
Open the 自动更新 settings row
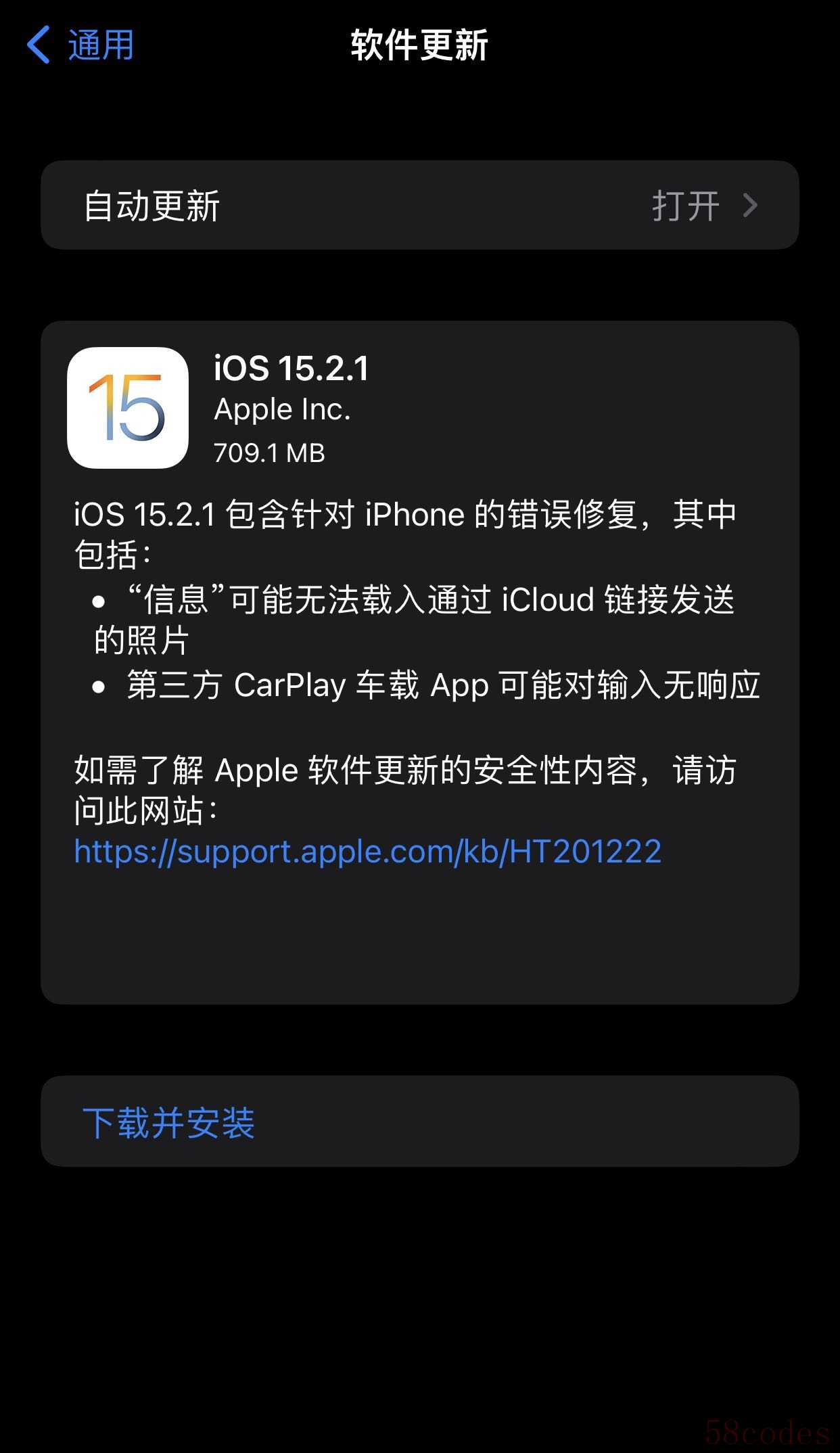(x=419, y=206)
